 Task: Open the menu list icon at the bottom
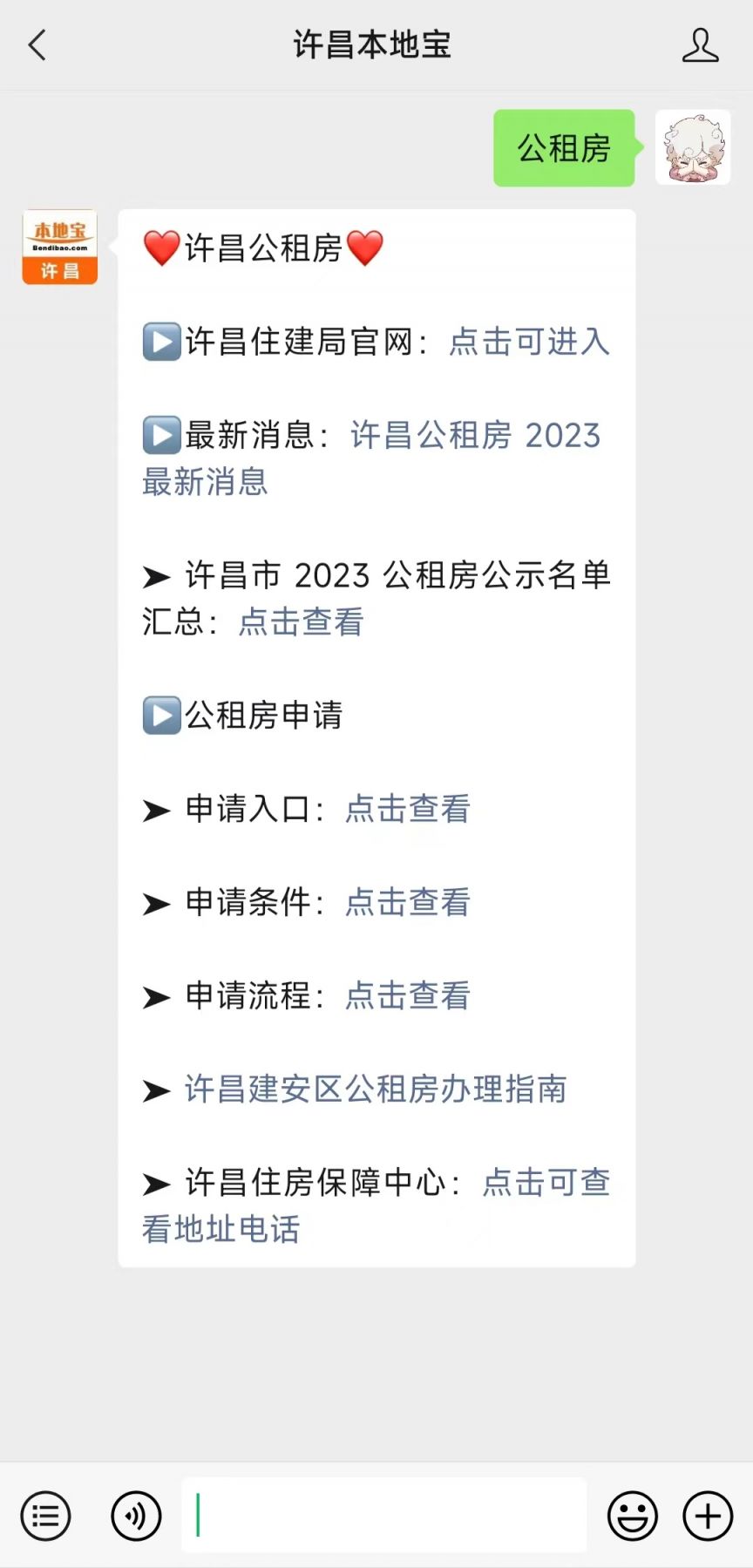pyautogui.click(x=45, y=1516)
